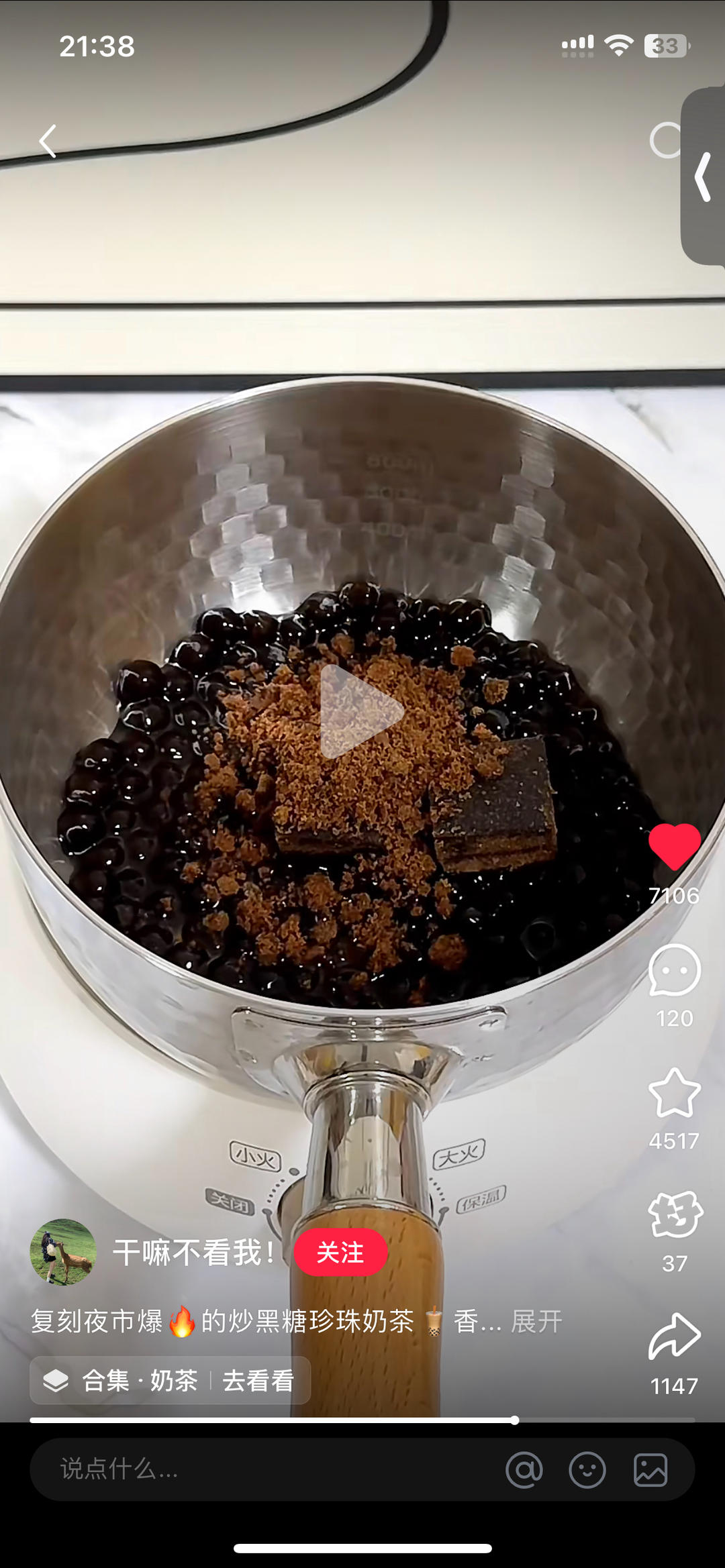Expand the caption with 展开

coord(536,1322)
